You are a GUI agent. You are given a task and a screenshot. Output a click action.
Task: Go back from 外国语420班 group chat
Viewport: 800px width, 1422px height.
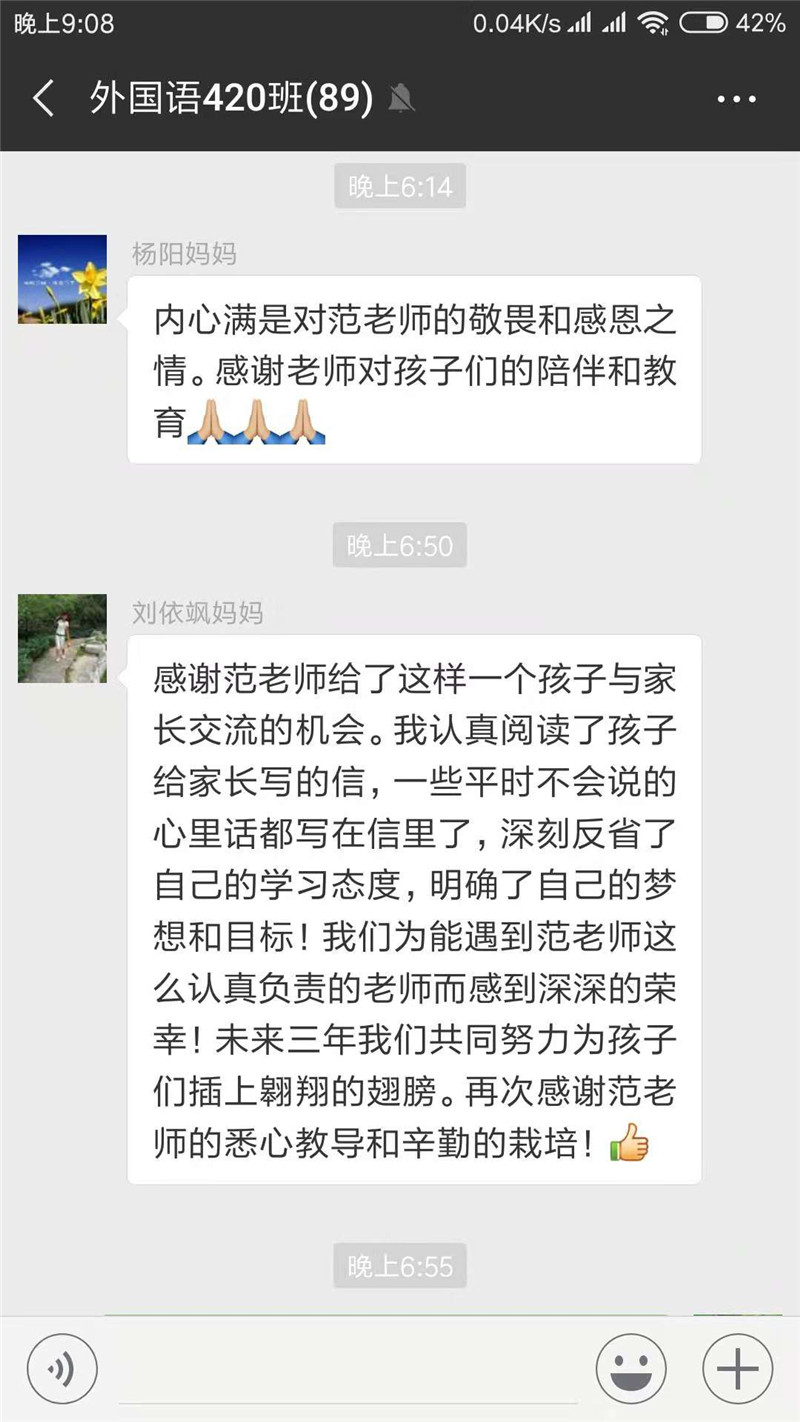[43, 99]
